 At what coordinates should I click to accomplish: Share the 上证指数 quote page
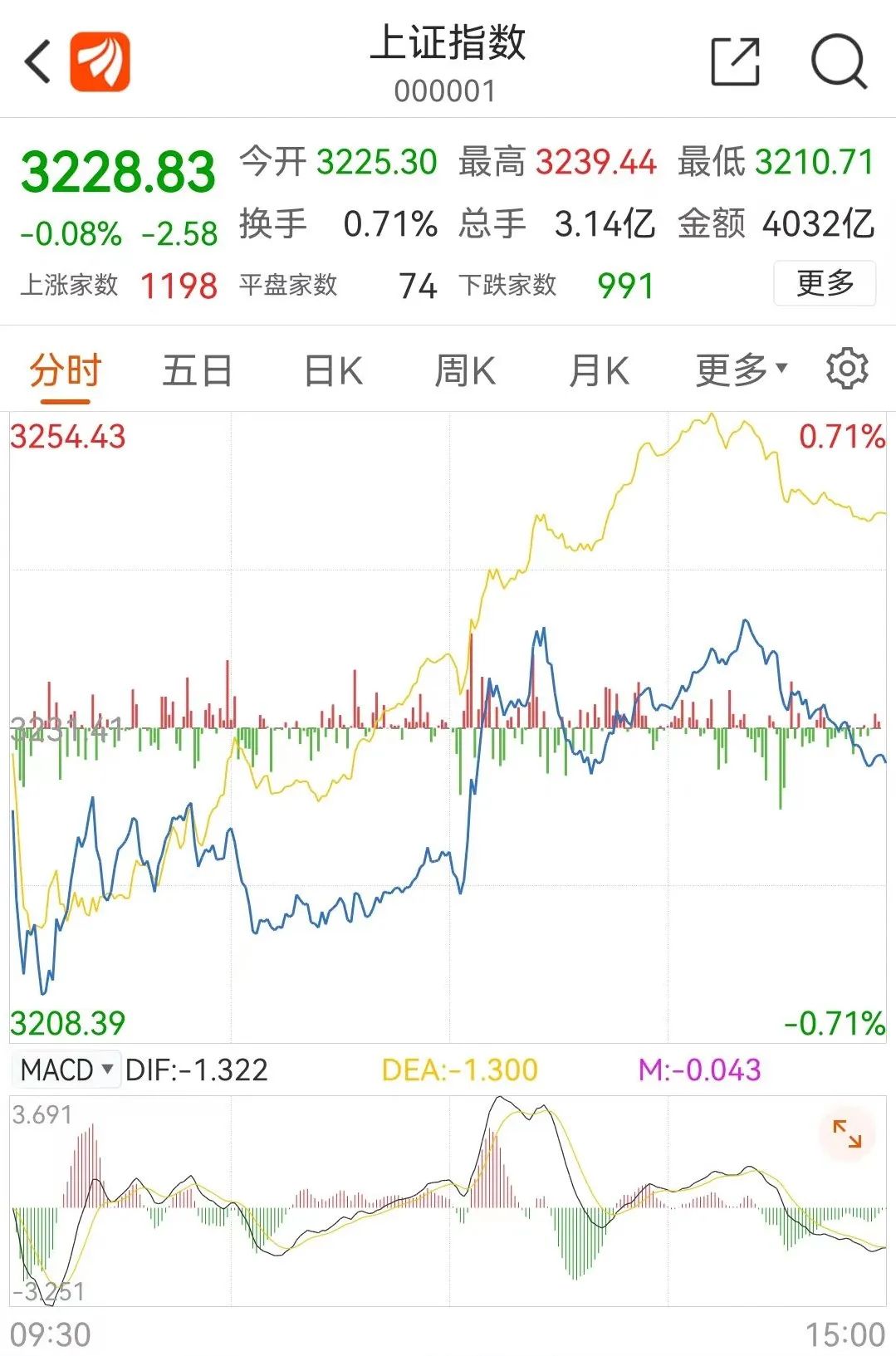click(736, 61)
